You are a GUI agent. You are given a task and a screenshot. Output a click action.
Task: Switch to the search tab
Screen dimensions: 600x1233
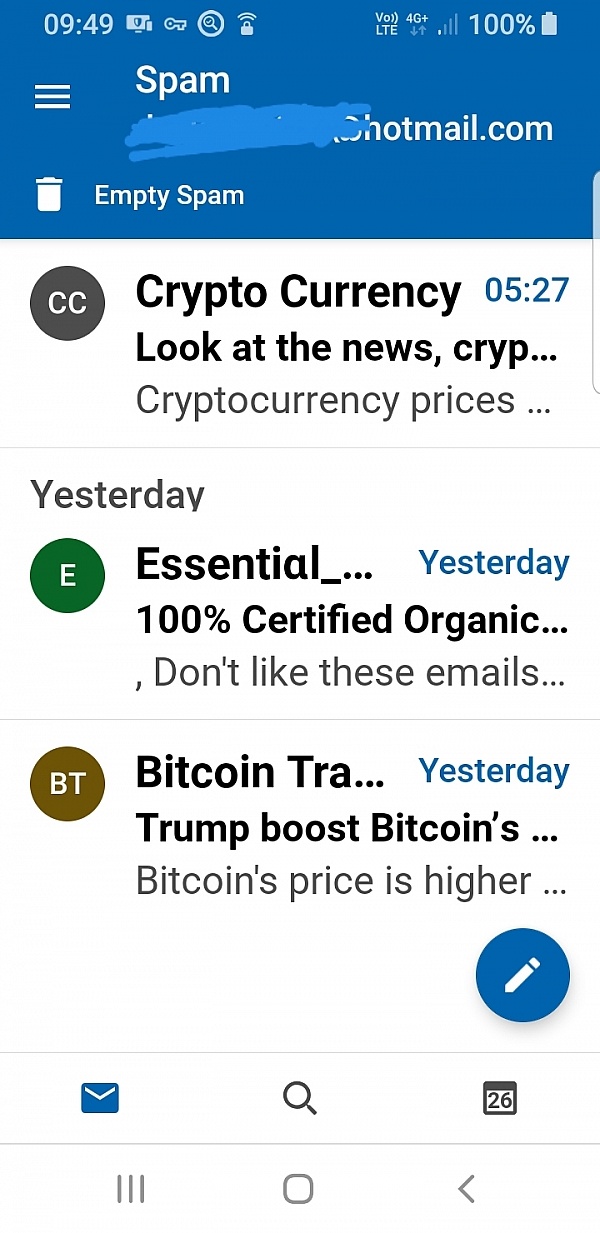(x=299, y=1098)
